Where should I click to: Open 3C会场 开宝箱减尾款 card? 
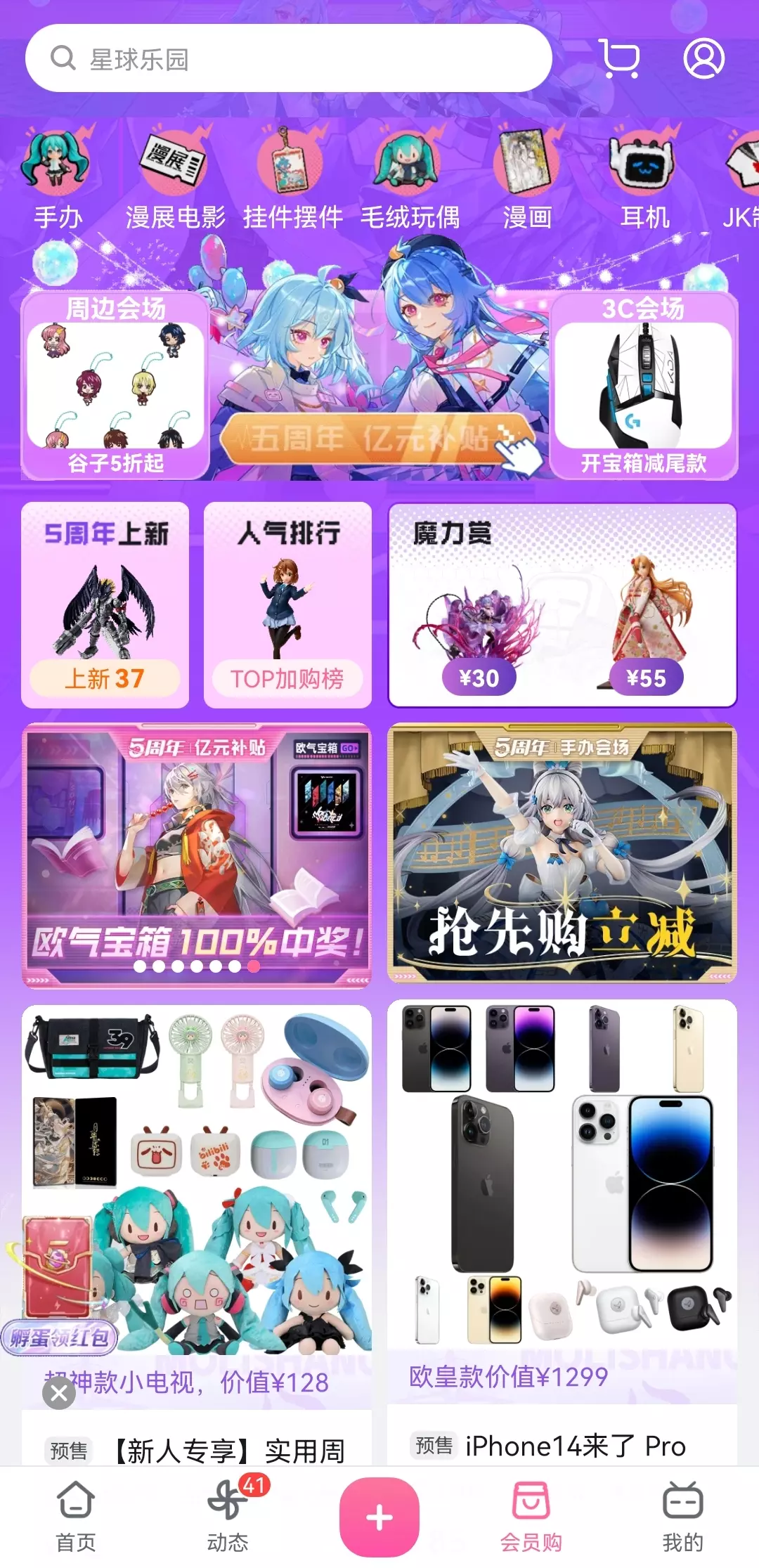(x=643, y=386)
